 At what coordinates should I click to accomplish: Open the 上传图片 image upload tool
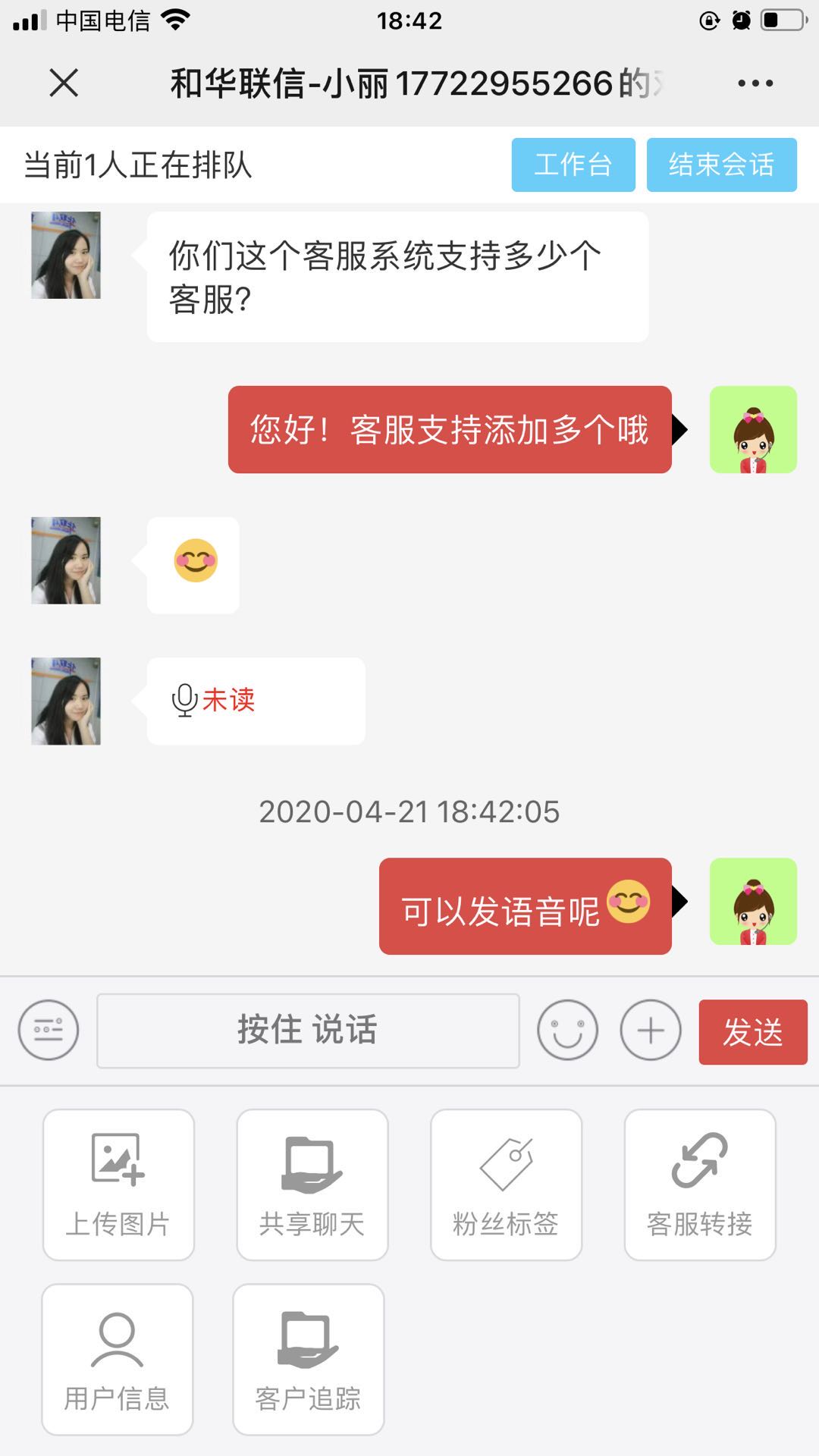click(118, 1183)
